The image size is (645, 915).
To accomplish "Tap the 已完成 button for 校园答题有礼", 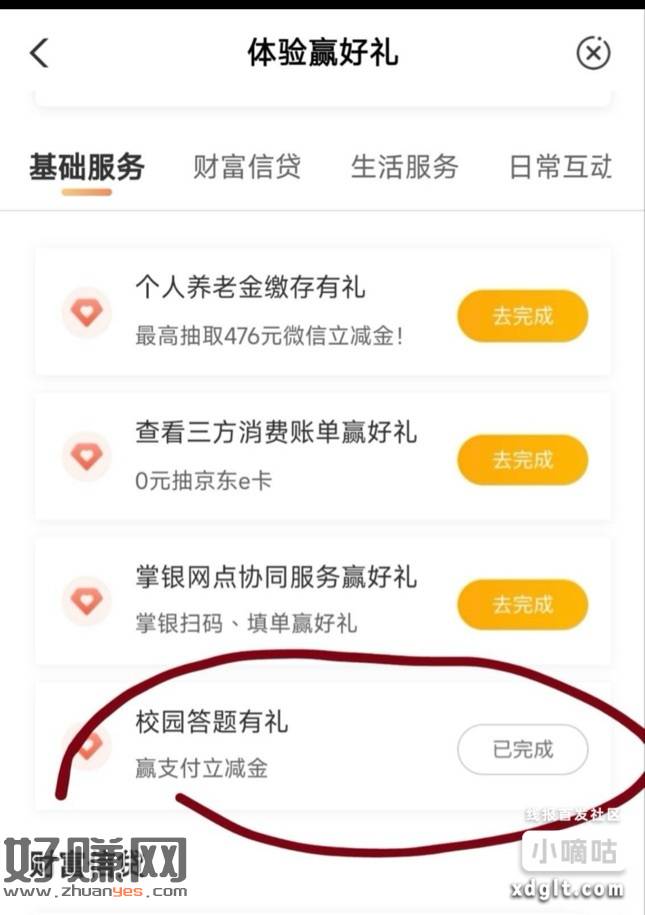I will tap(522, 749).
